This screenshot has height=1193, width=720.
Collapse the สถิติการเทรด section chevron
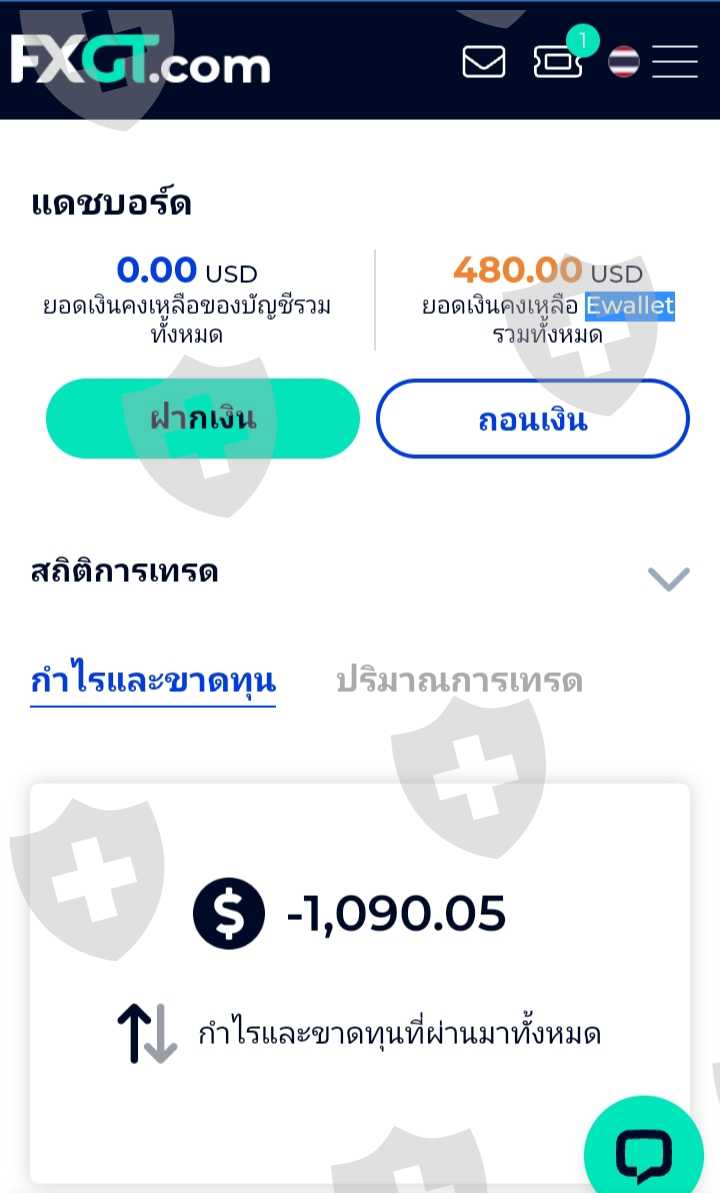click(x=668, y=578)
